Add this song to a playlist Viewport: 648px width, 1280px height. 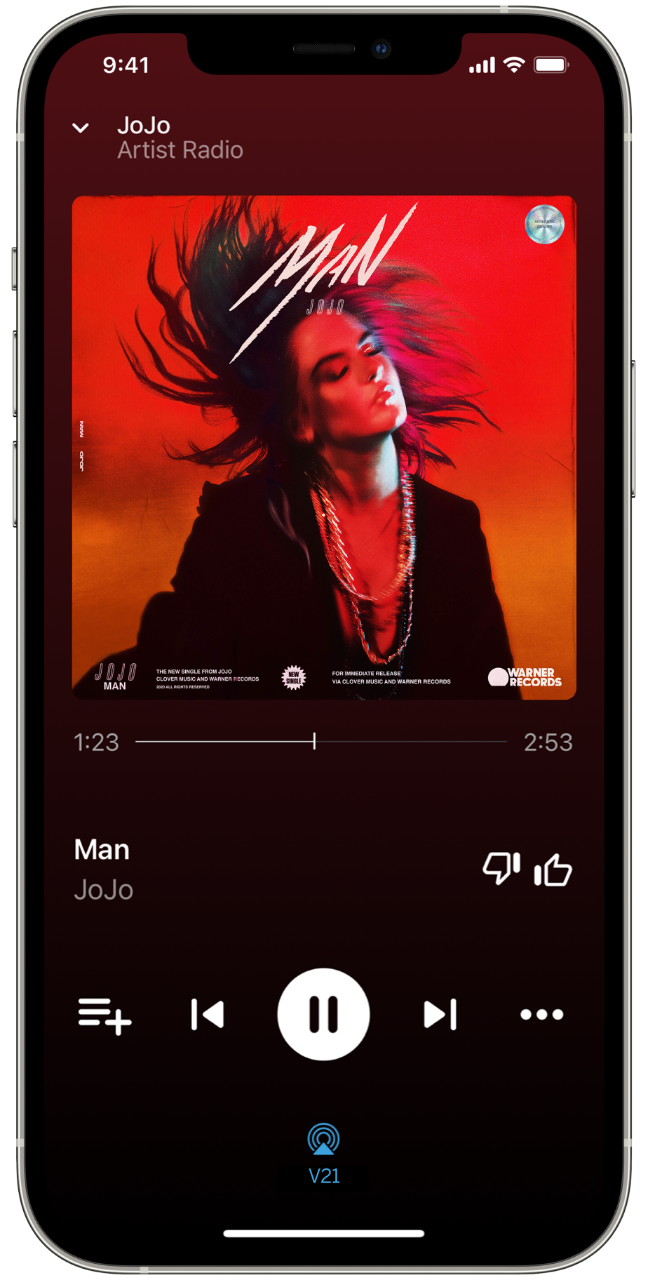pyautogui.click(x=105, y=1016)
